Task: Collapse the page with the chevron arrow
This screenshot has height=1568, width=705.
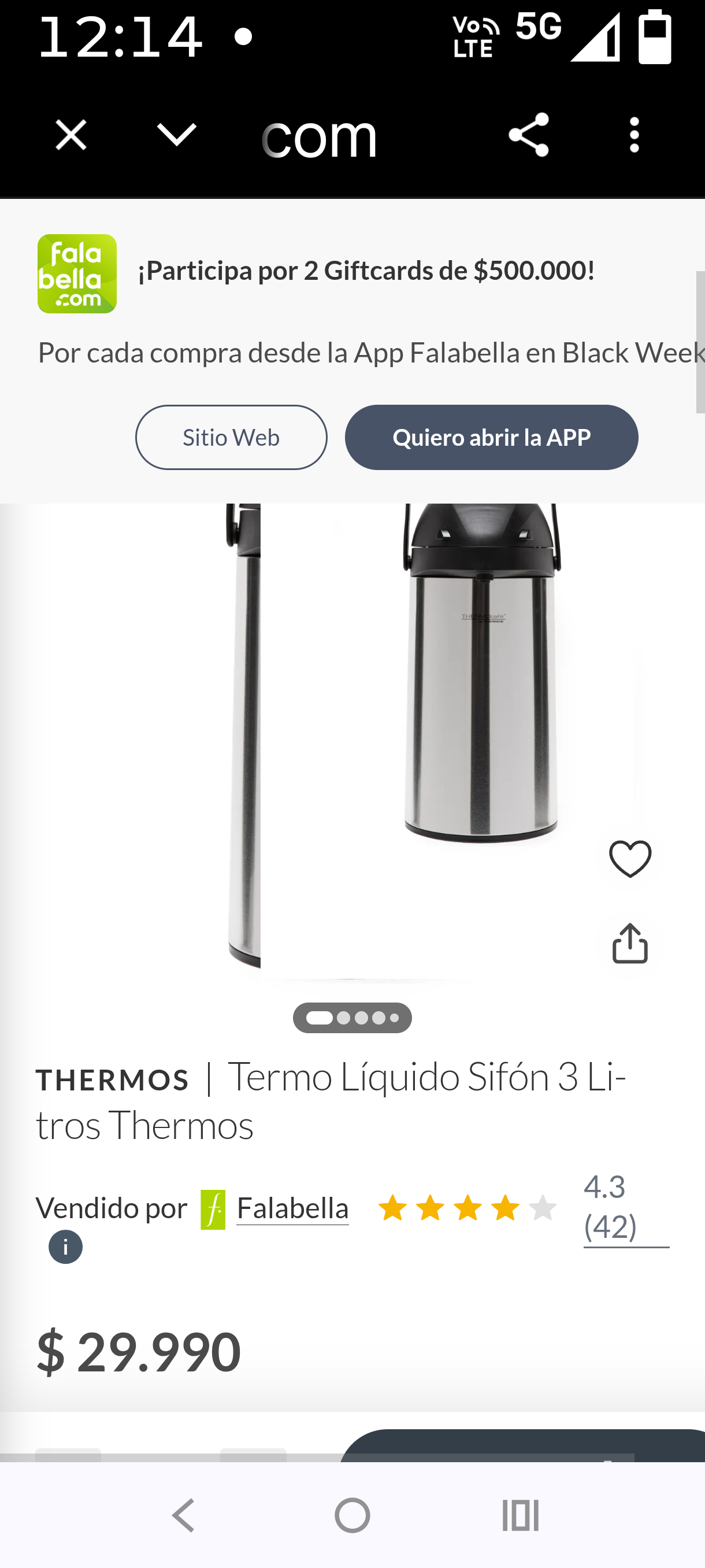Action: pyautogui.click(x=175, y=135)
